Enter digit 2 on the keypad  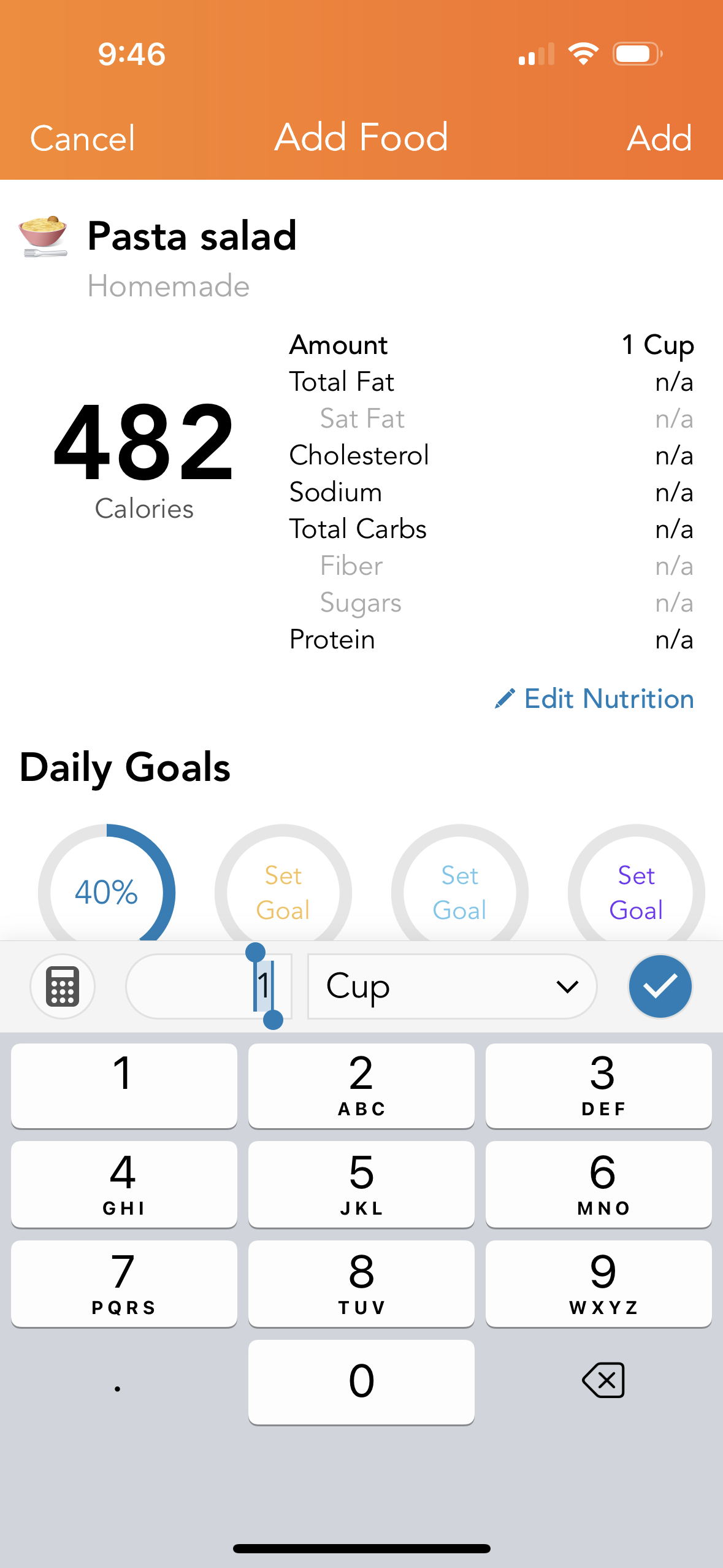click(361, 1085)
